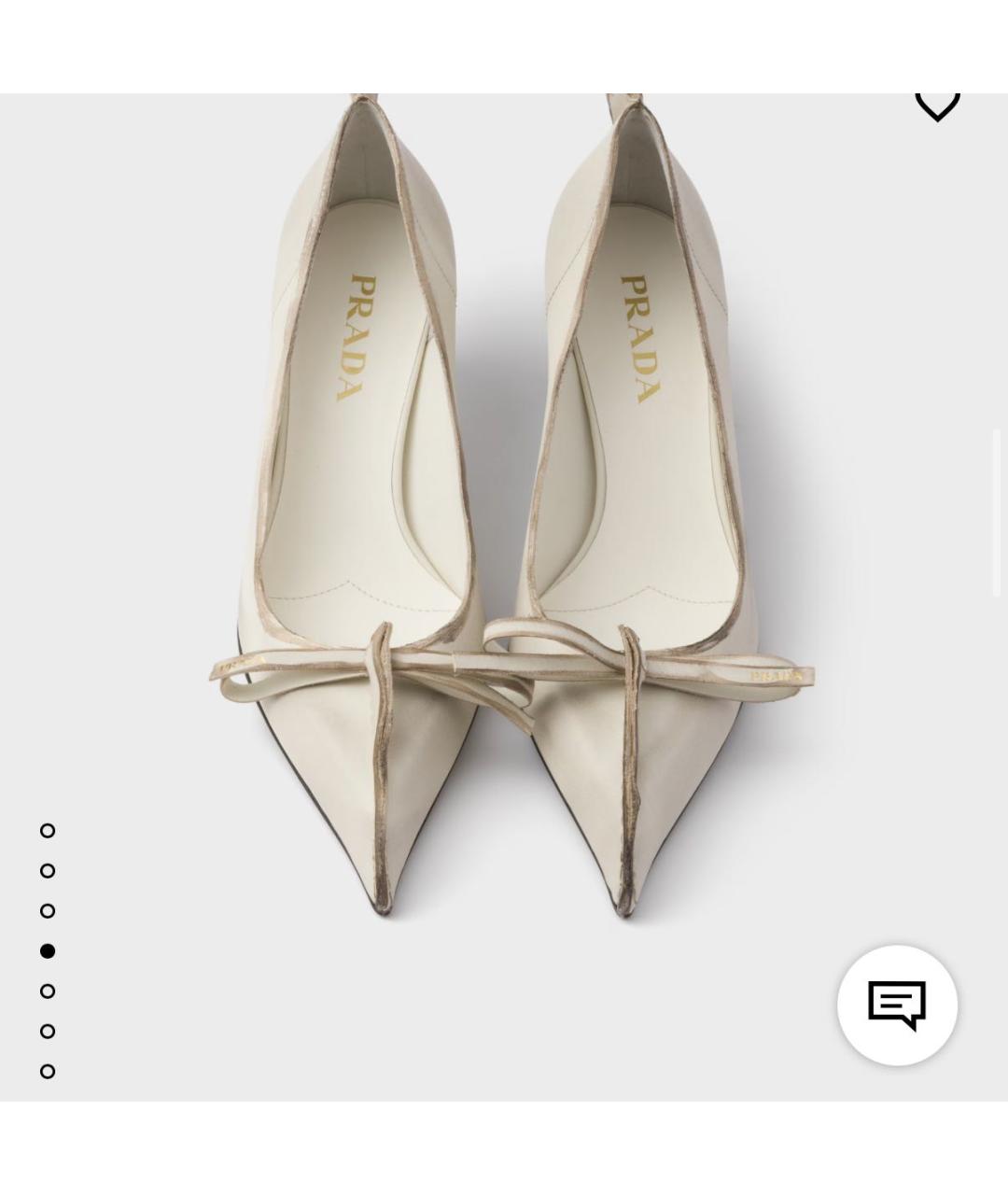This screenshot has width=1008, height=1195.
Task: Show the second image via indicator dot
Action: click(48, 871)
